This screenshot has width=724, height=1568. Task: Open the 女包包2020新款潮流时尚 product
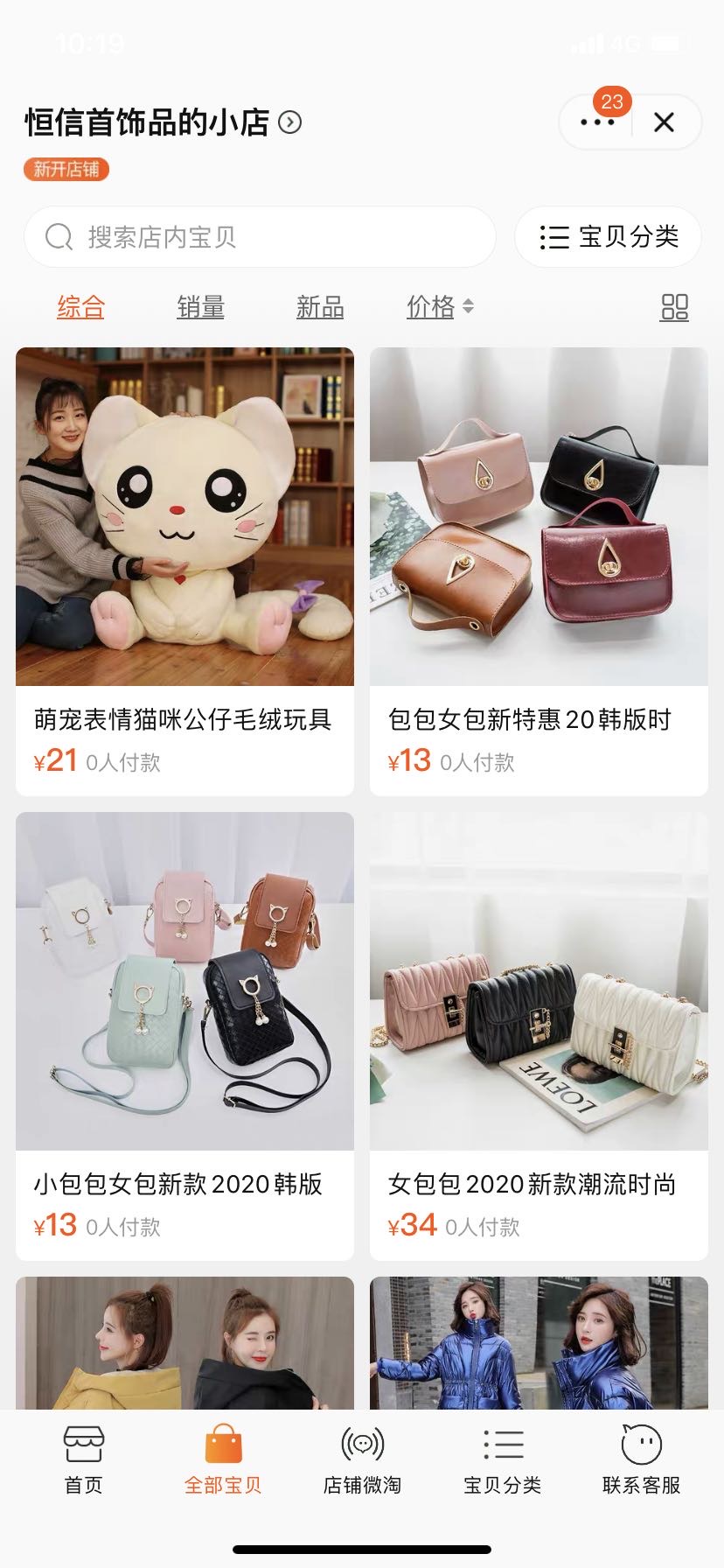tap(539, 1035)
